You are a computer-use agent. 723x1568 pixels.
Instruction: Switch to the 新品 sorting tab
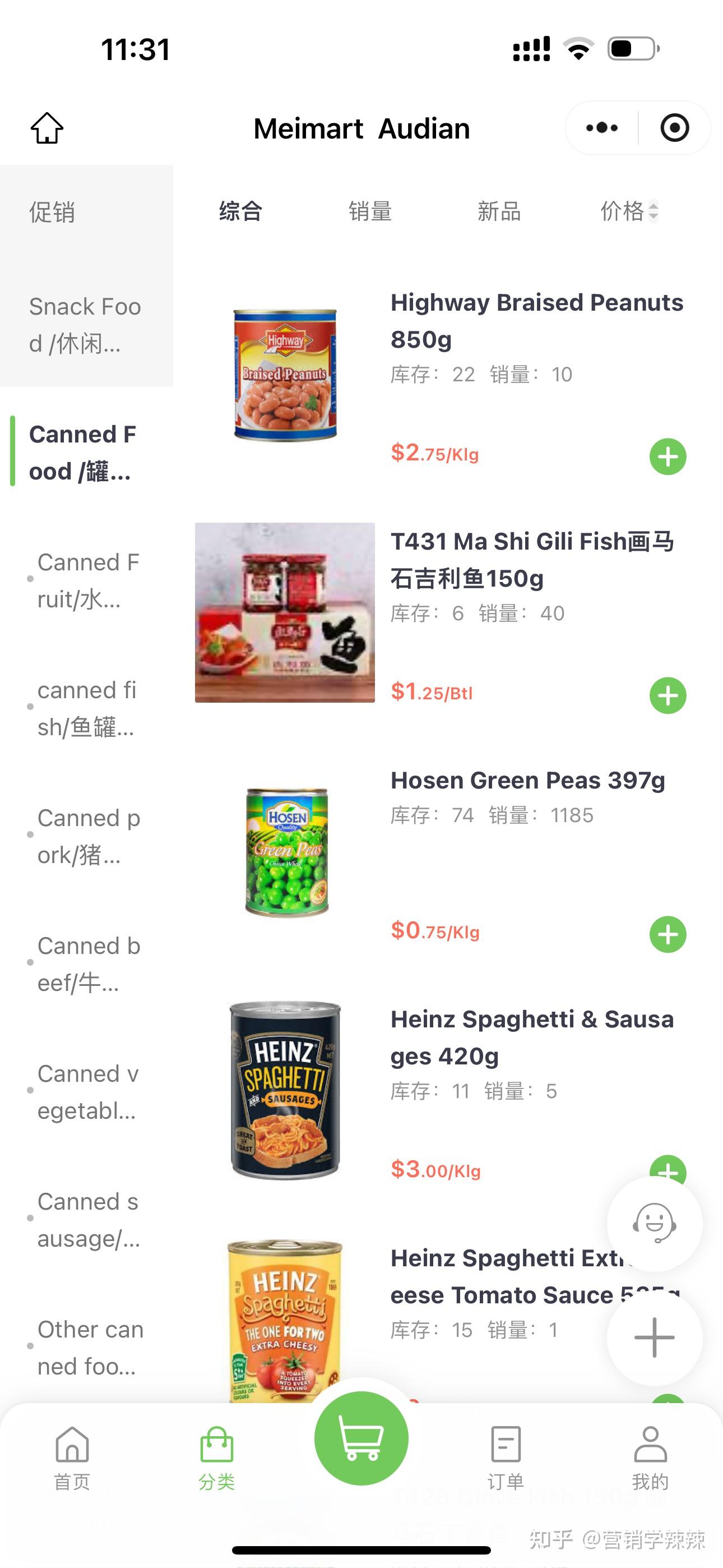pos(499,211)
